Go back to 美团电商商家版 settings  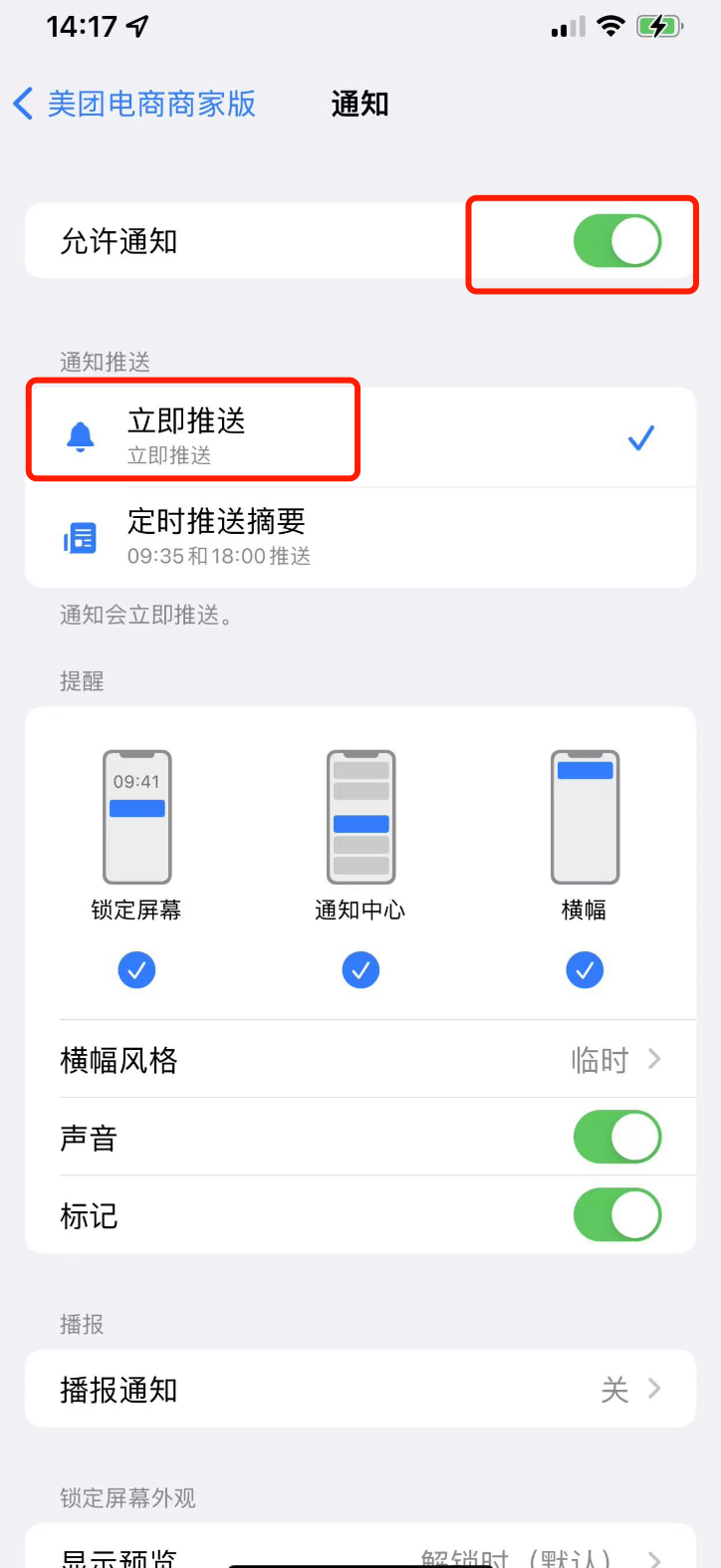point(134,104)
